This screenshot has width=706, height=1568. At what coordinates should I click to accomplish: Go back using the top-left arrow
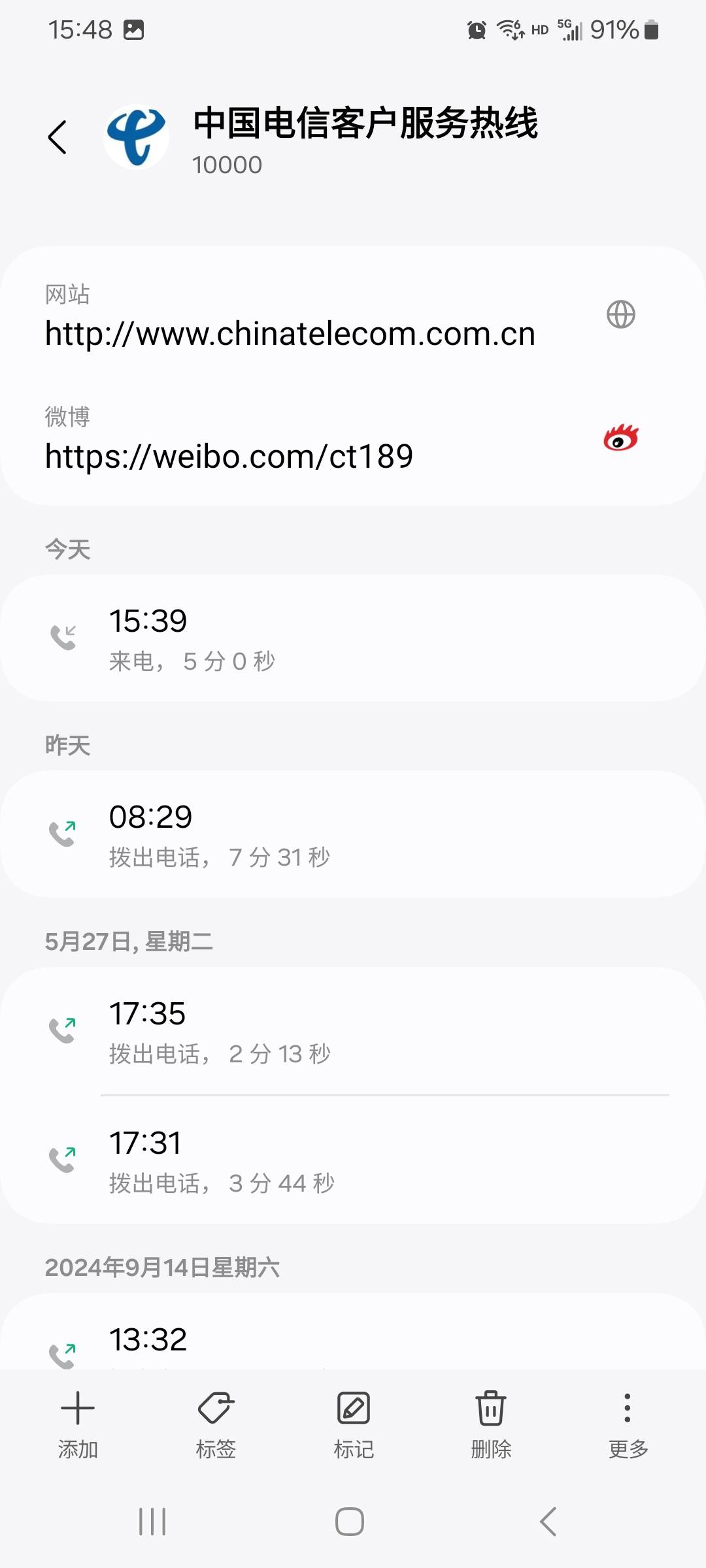(58, 137)
